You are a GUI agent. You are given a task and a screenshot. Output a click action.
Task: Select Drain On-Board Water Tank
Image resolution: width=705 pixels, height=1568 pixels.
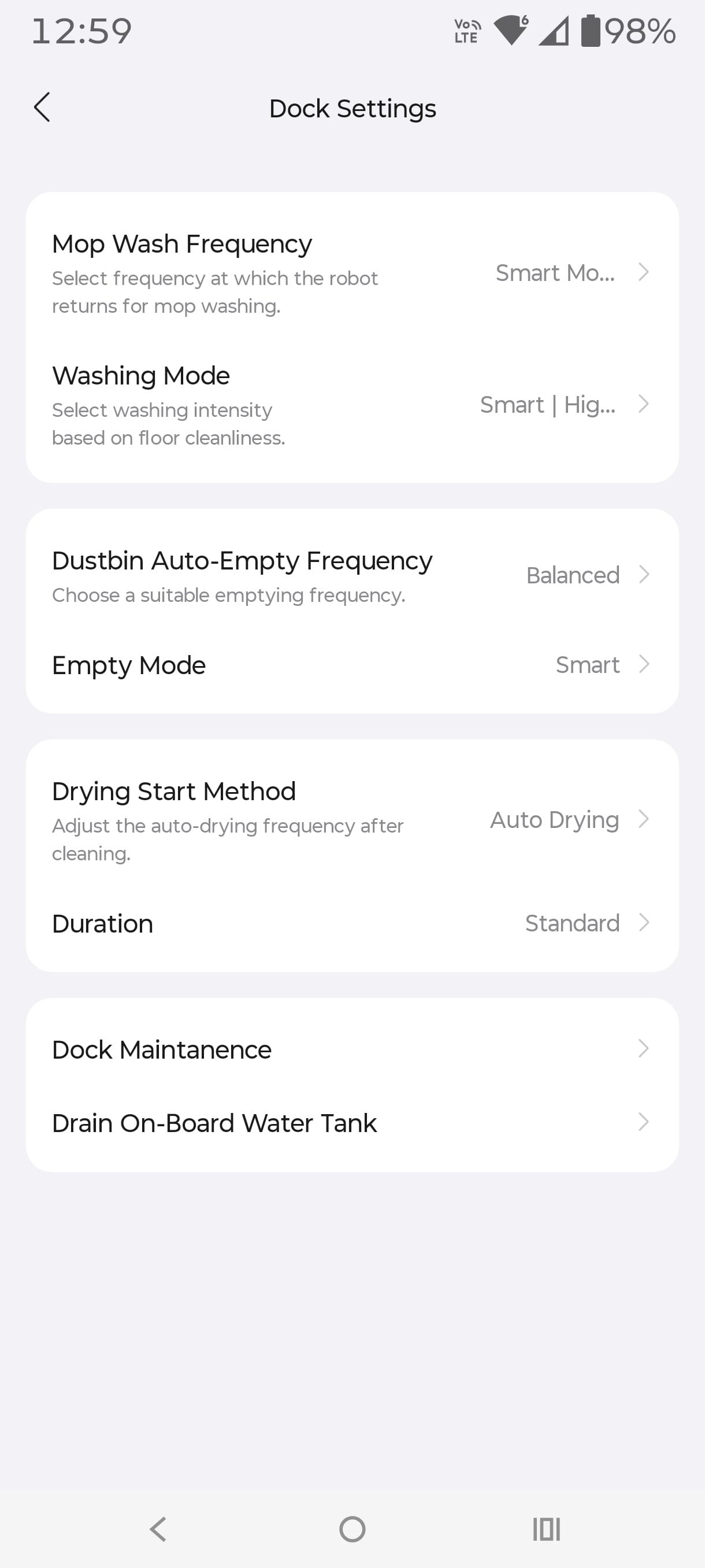coord(353,1122)
